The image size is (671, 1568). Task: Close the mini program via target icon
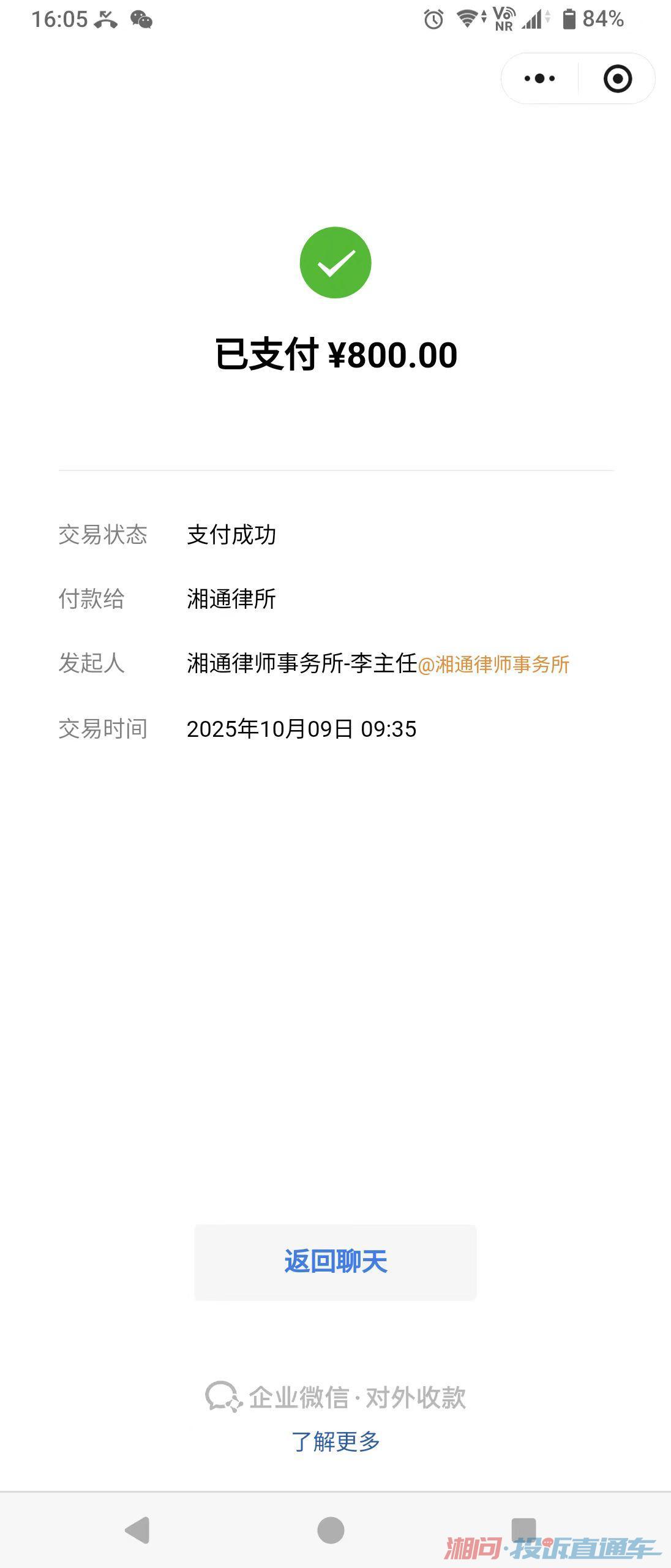(617, 78)
